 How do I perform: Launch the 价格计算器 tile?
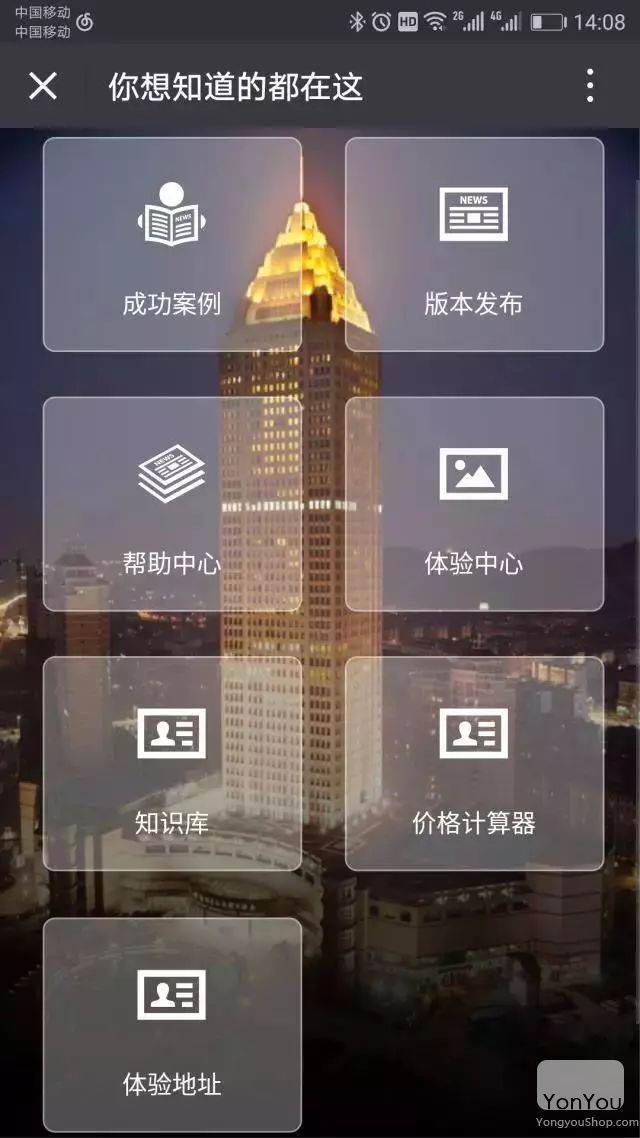click(474, 764)
